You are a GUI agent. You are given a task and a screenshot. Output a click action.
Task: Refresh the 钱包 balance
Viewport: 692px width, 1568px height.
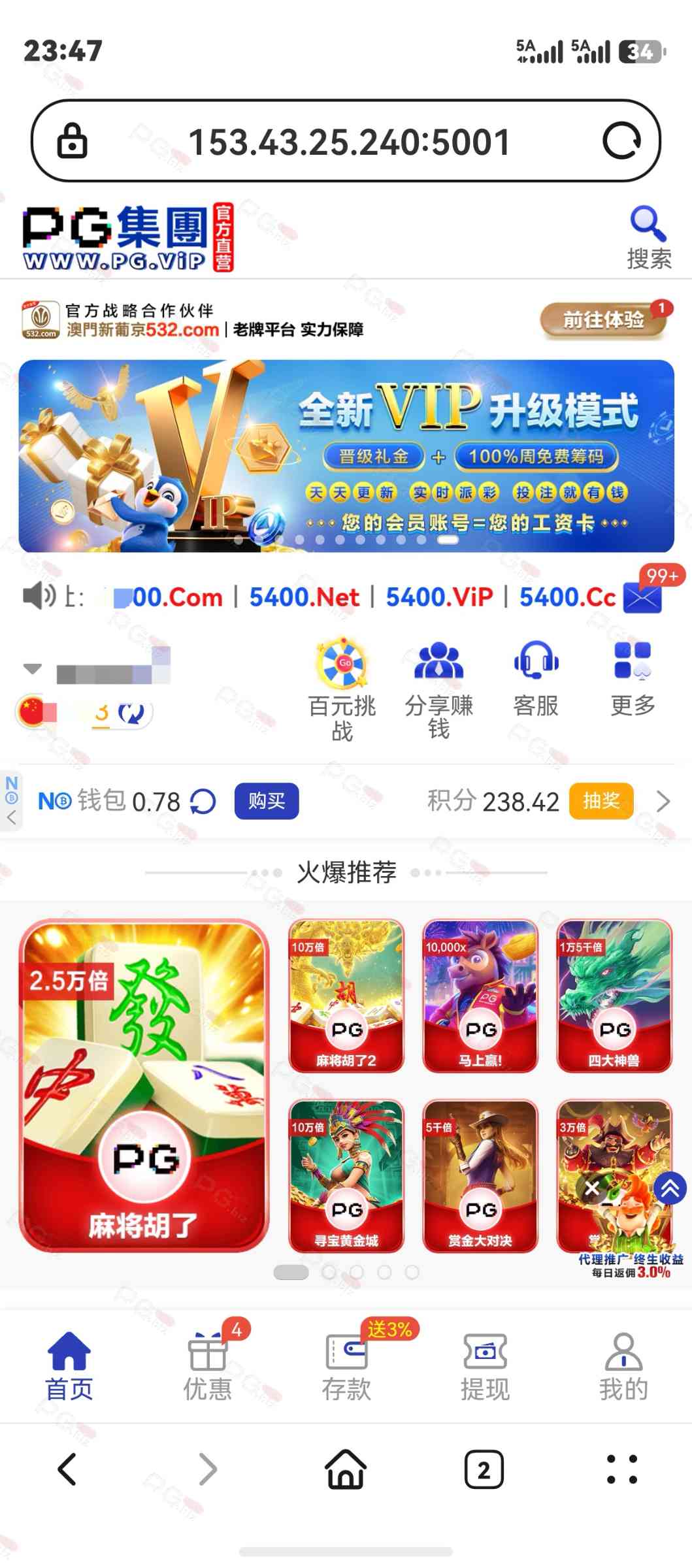[x=203, y=802]
